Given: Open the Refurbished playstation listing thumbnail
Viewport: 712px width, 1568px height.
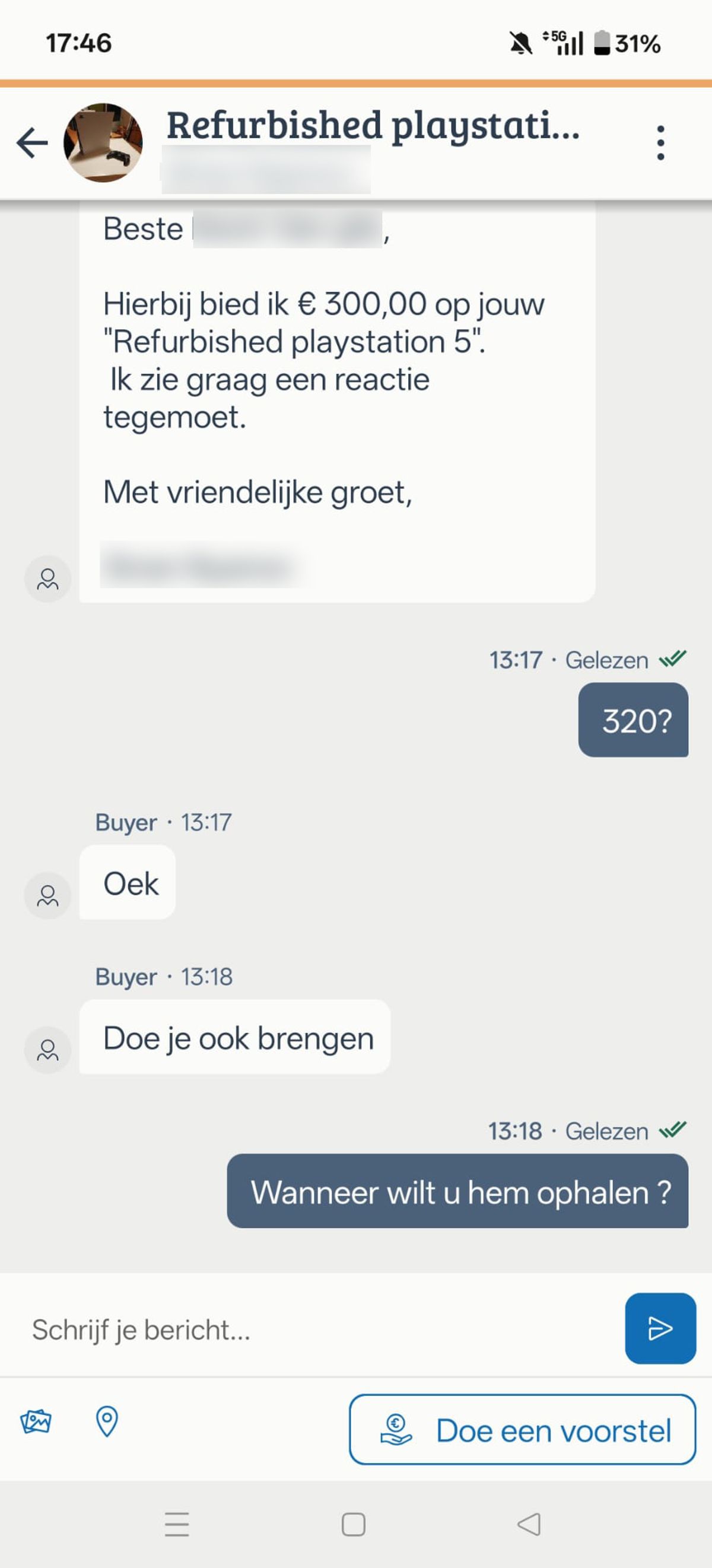Looking at the screenshot, I should [103, 143].
